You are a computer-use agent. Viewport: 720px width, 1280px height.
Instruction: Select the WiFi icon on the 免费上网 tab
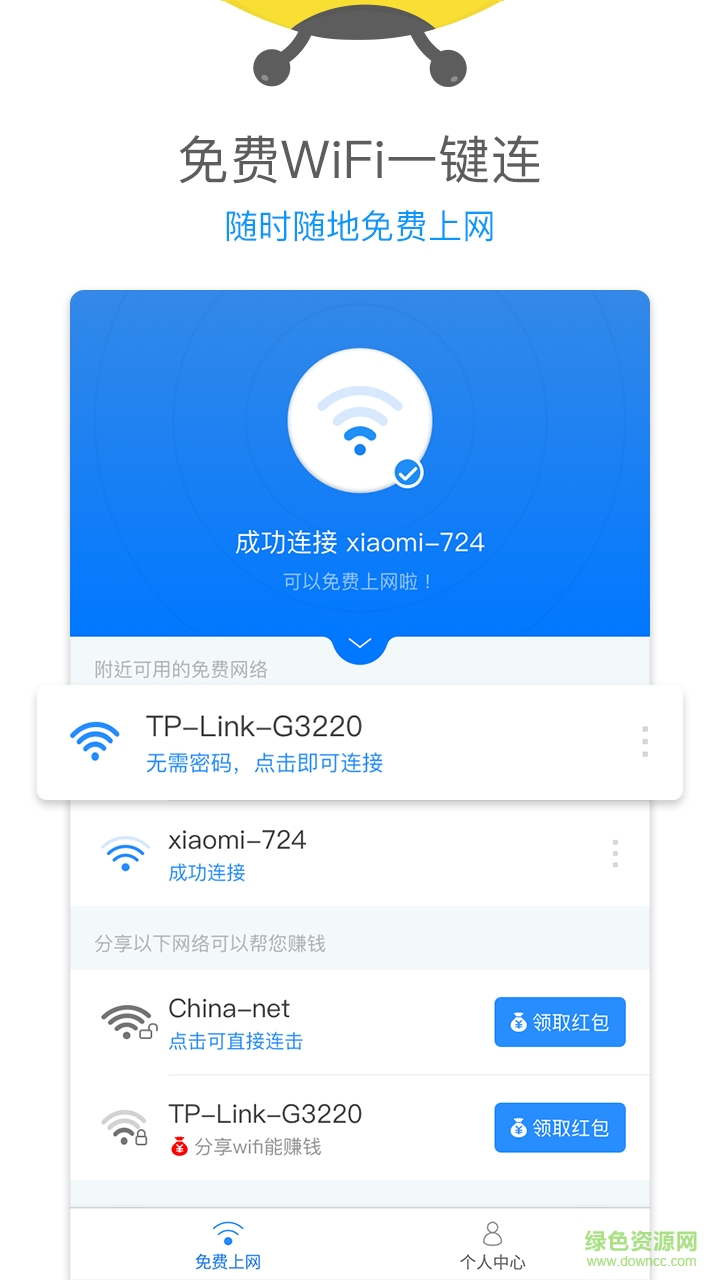[x=227, y=1232]
